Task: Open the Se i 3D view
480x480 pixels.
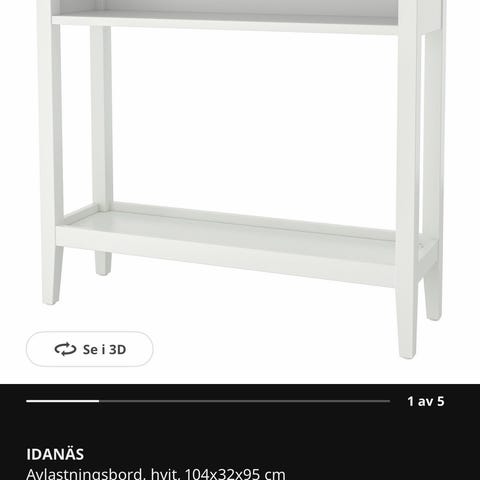Action: coord(90,349)
